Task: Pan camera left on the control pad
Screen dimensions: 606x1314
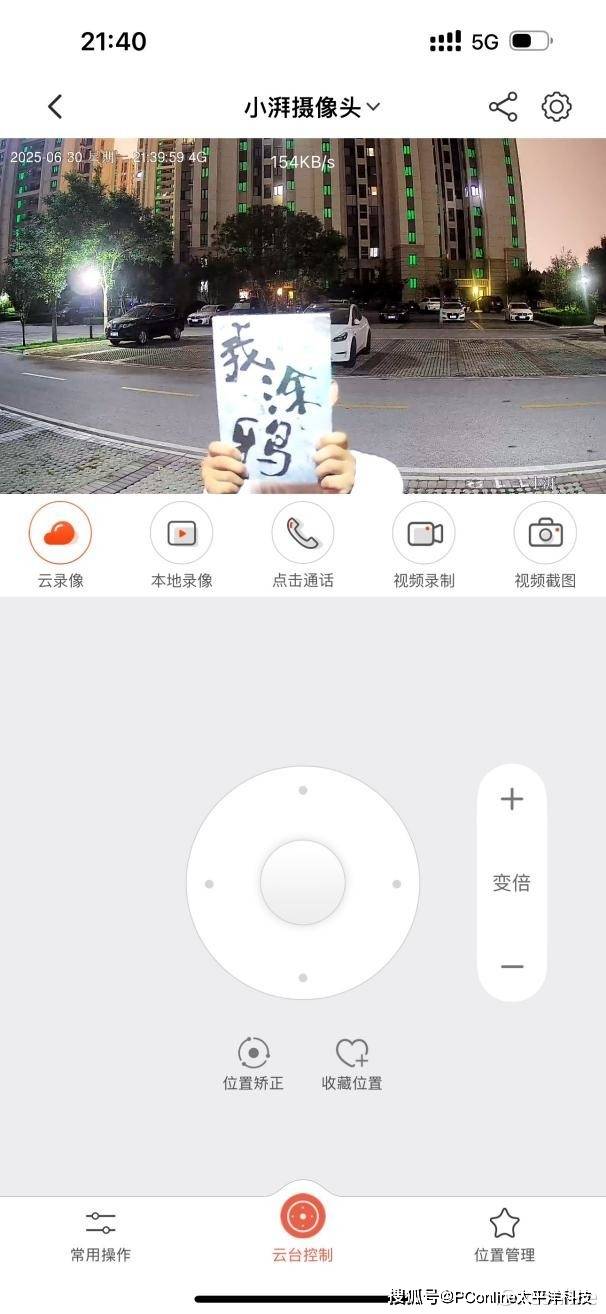Action: tap(209, 884)
